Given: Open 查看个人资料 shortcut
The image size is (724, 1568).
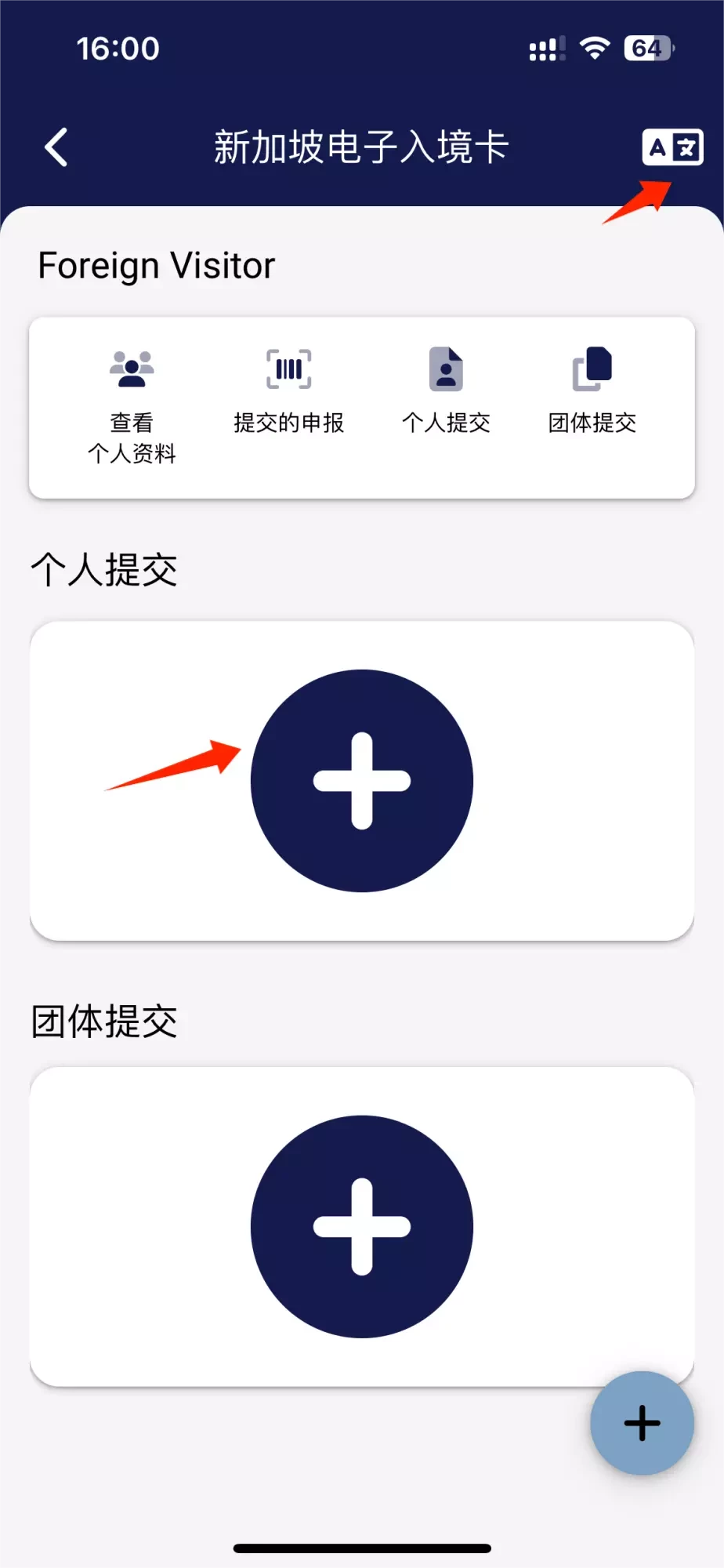Looking at the screenshot, I should pos(132,405).
